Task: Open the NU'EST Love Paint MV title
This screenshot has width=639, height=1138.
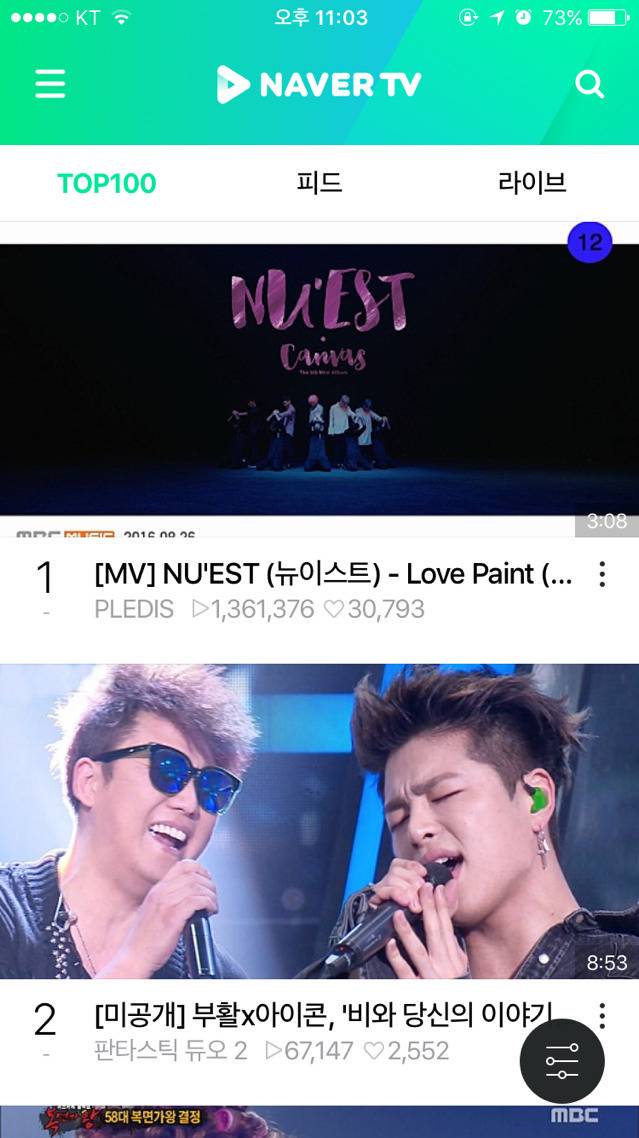Action: tap(333, 574)
